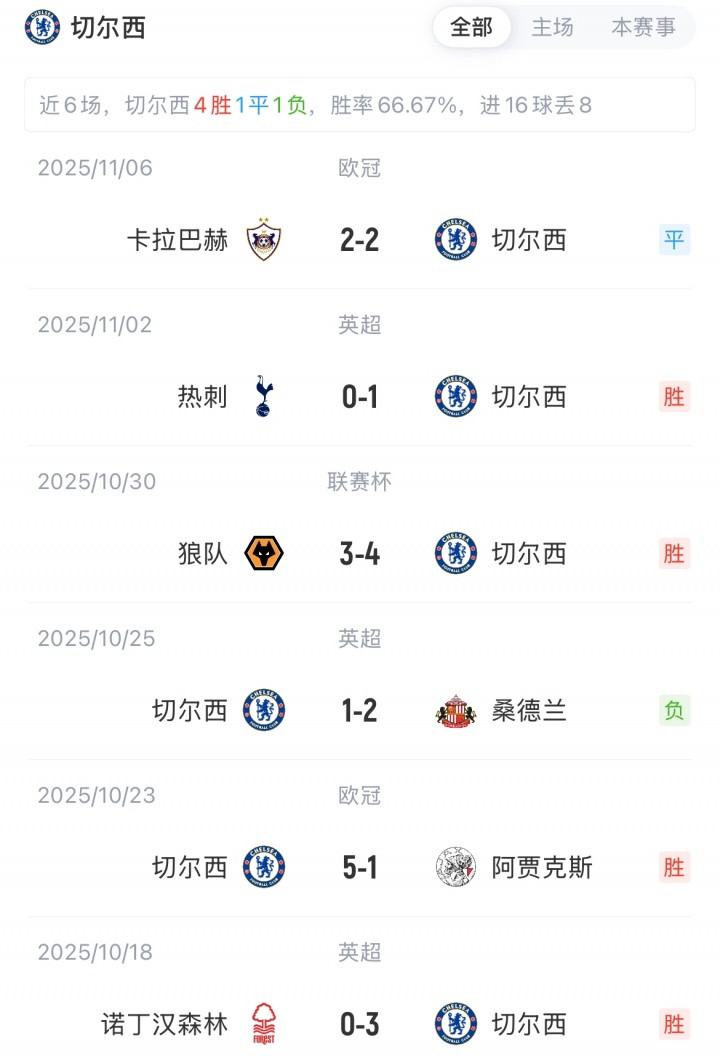The width and height of the screenshot is (720, 1060).
Task: Open the 诺丁汉森林 0-3 切尔西 match
Action: pyautogui.click(x=360, y=1024)
